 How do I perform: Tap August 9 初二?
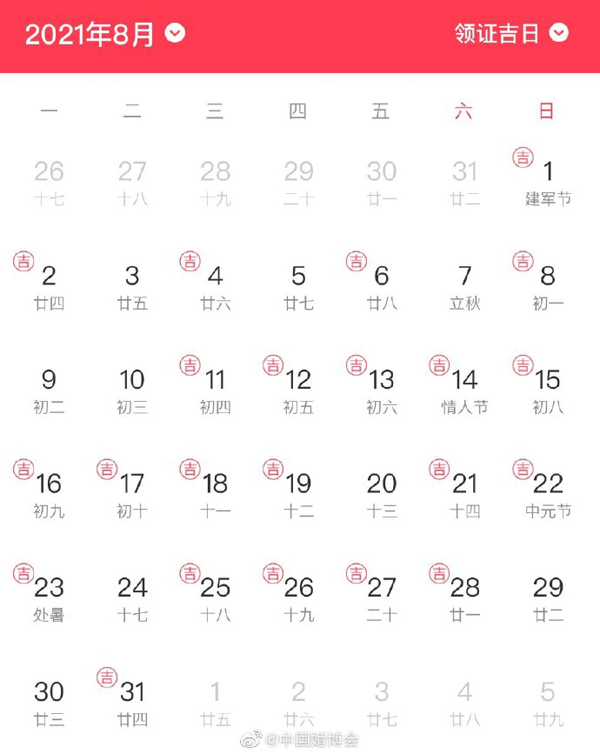[49, 389]
